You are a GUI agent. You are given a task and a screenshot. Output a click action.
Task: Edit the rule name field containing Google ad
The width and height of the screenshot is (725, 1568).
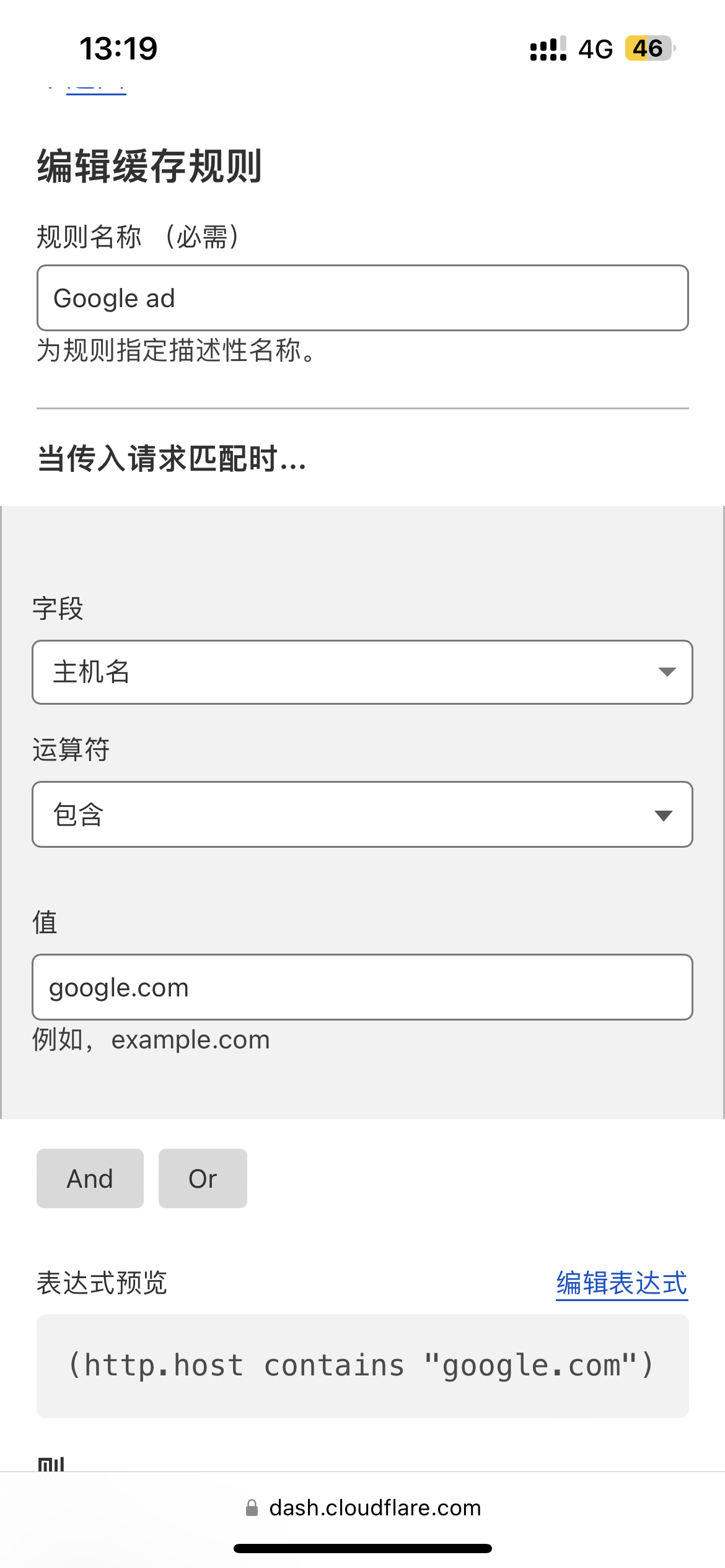[362, 298]
